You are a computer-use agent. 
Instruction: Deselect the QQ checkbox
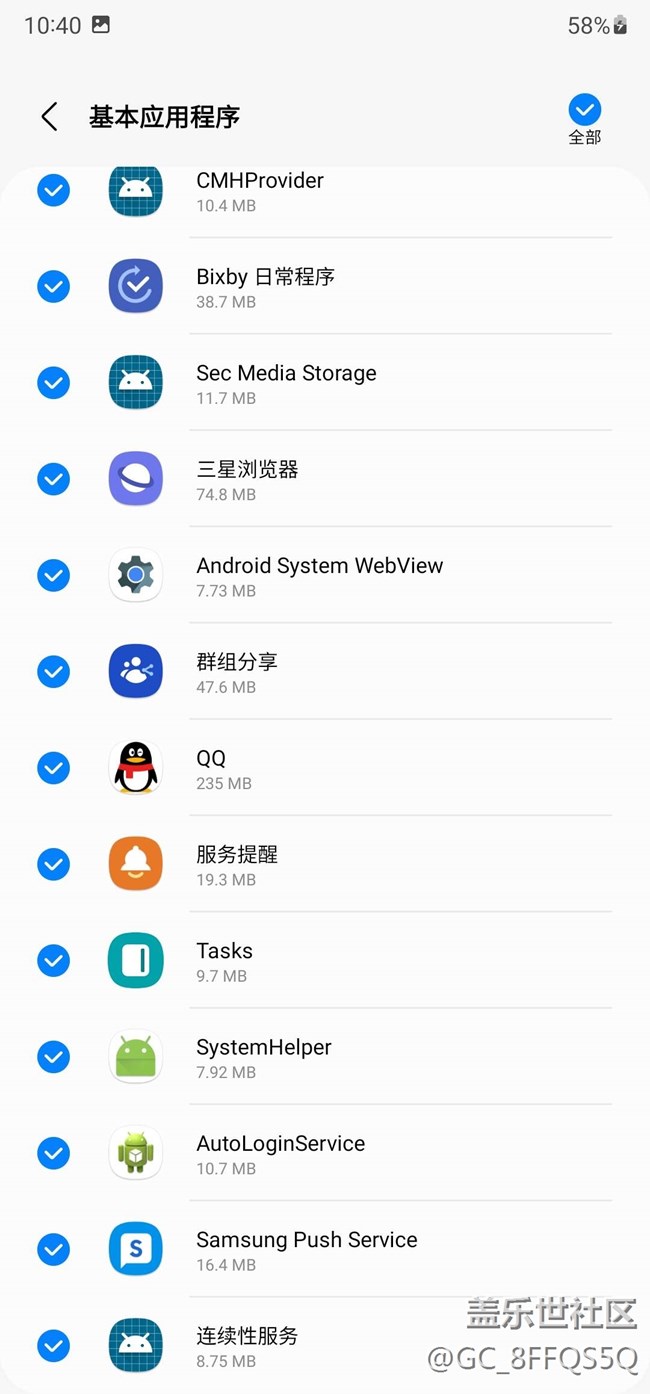point(53,768)
